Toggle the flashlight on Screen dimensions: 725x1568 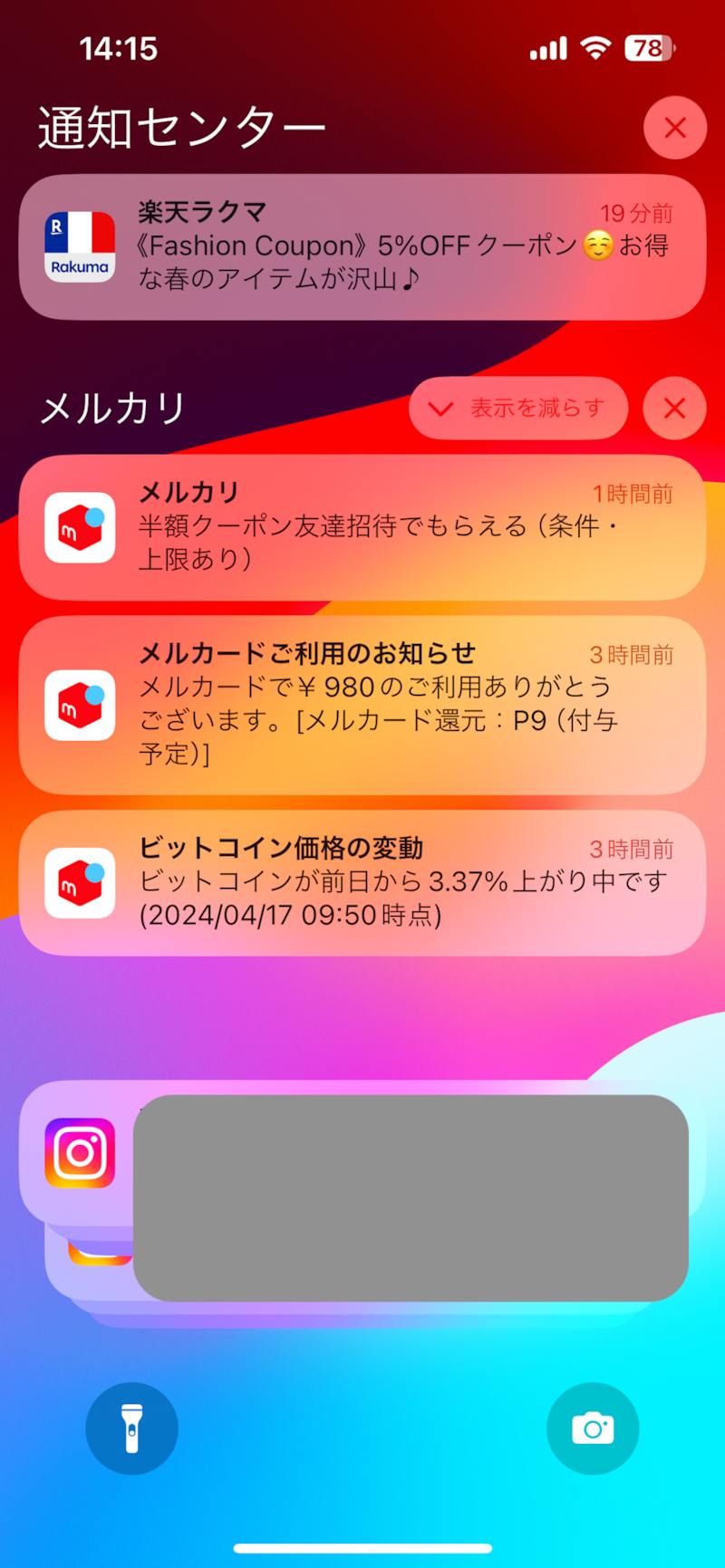point(131,1428)
